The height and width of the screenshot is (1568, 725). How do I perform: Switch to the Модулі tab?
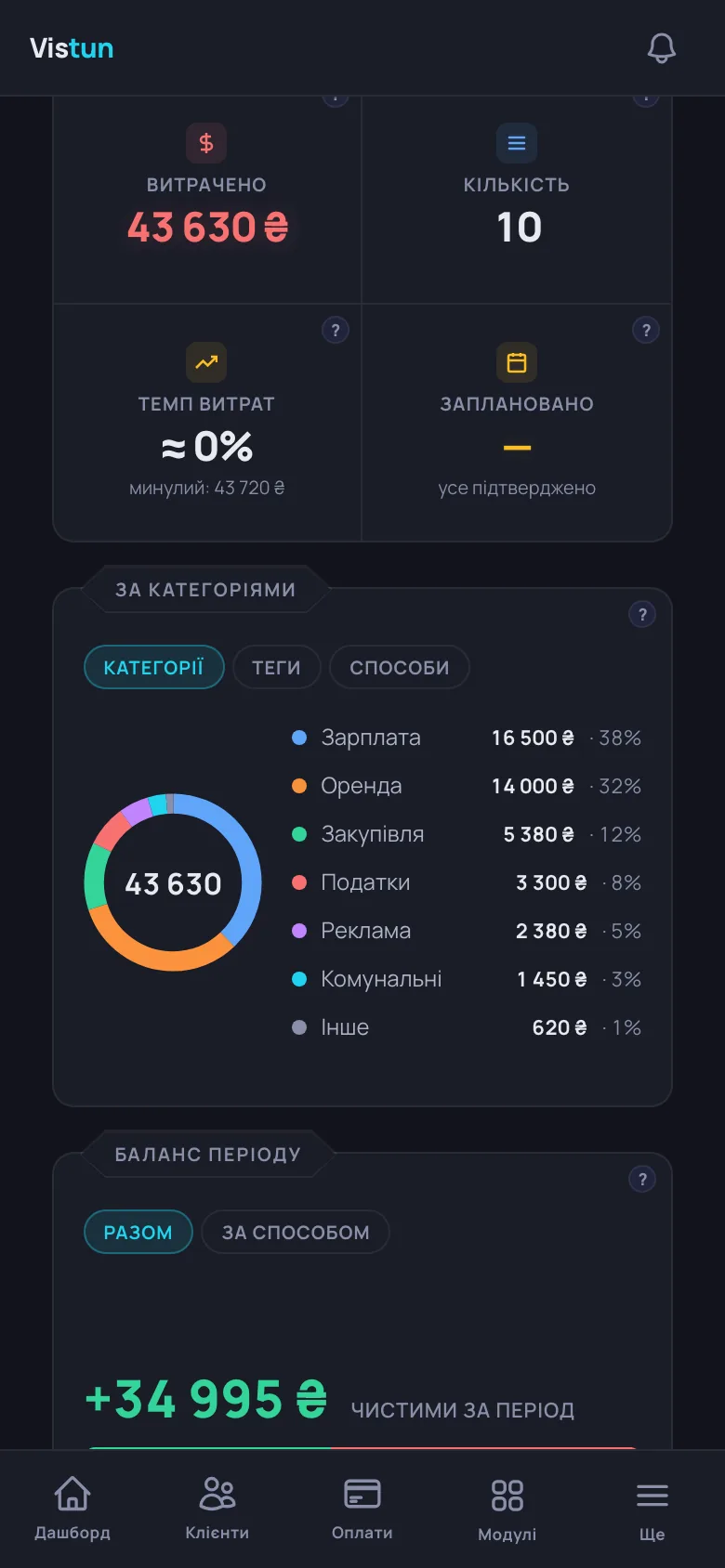pyautogui.click(x=507, y=1509)
